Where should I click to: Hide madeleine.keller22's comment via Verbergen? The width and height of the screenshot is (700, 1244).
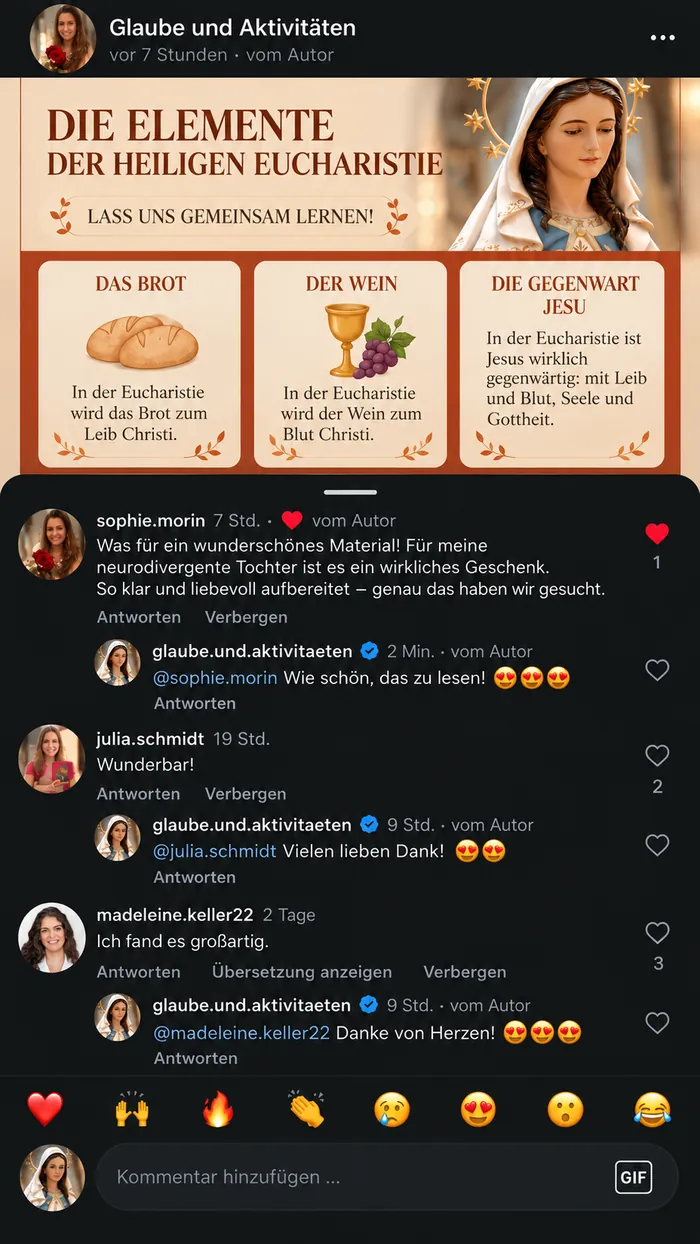(465, 971)
